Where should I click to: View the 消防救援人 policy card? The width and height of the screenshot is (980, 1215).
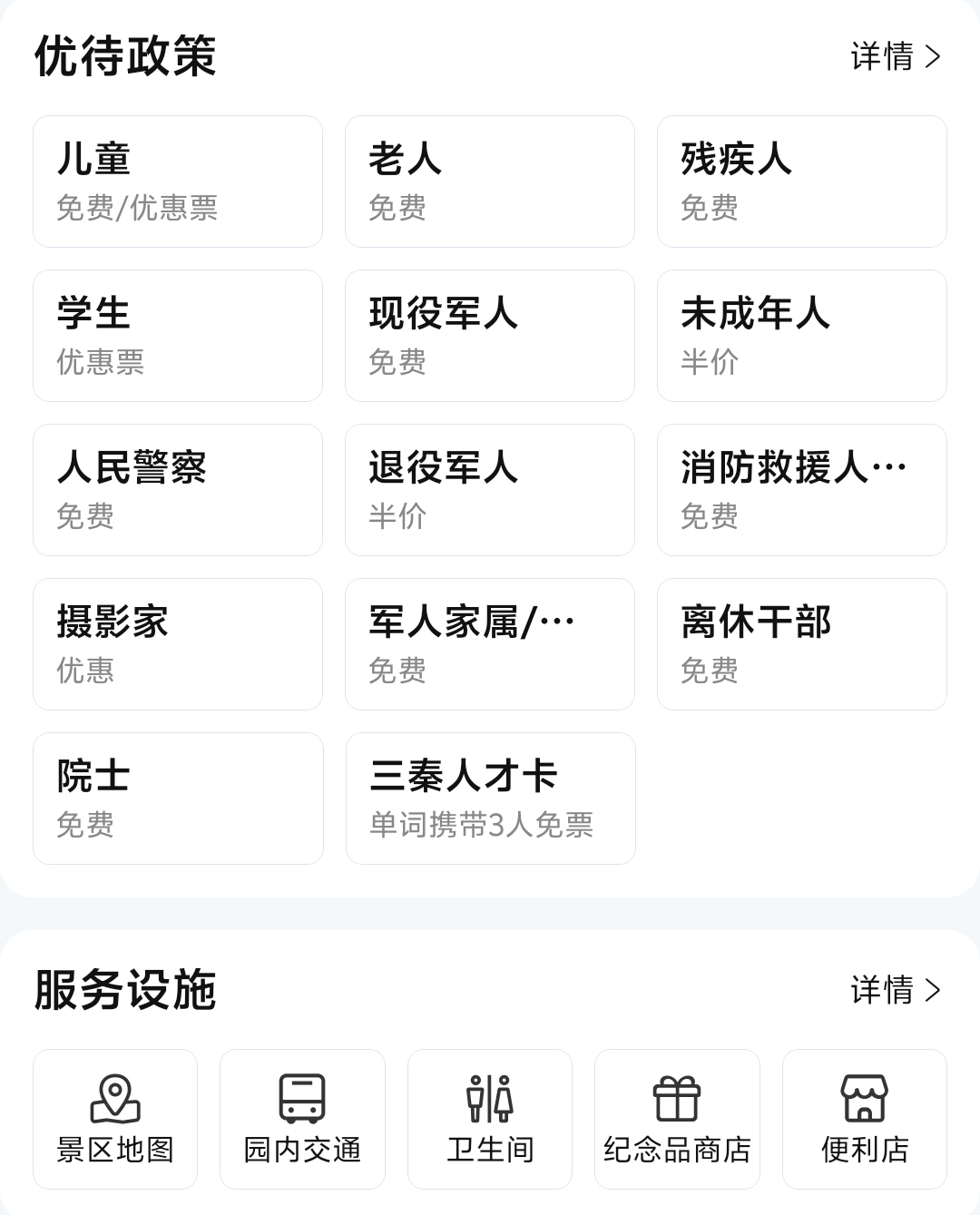click(802, 490)
